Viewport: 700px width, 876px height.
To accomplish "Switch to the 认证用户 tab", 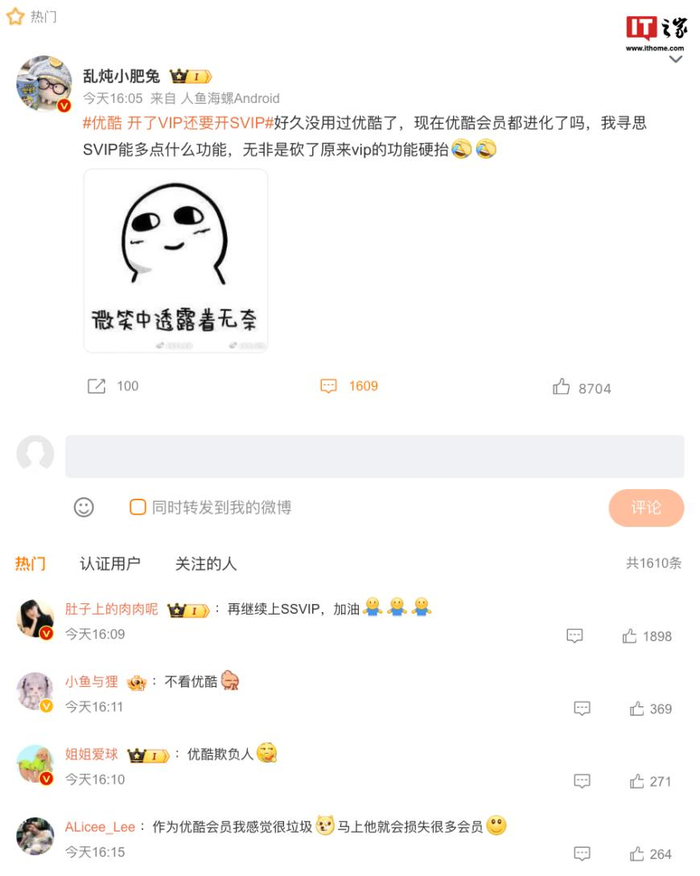I will (109, 564).
